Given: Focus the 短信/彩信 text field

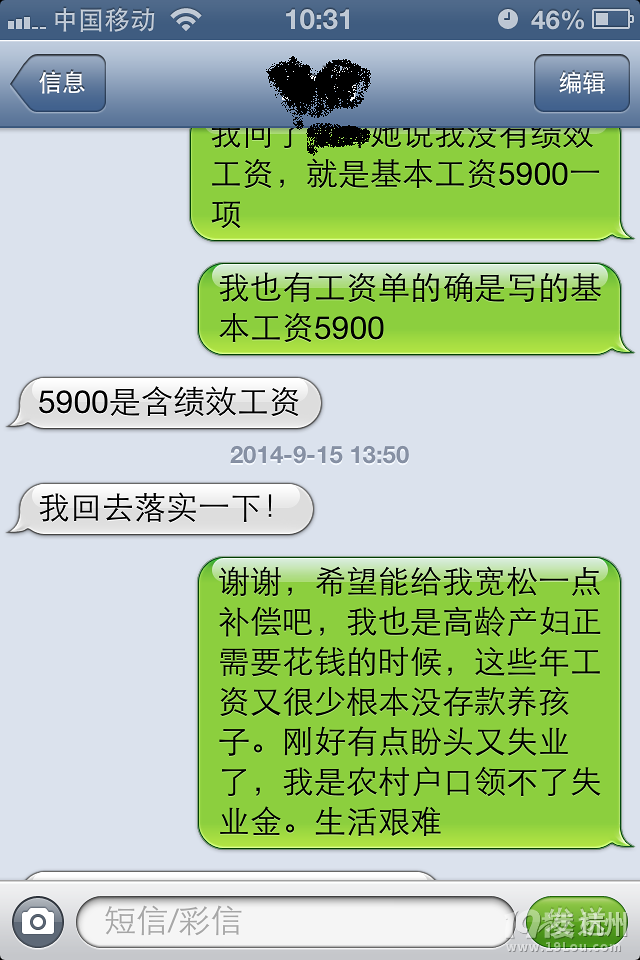Looking at the screenshot, I should [295, 921].
